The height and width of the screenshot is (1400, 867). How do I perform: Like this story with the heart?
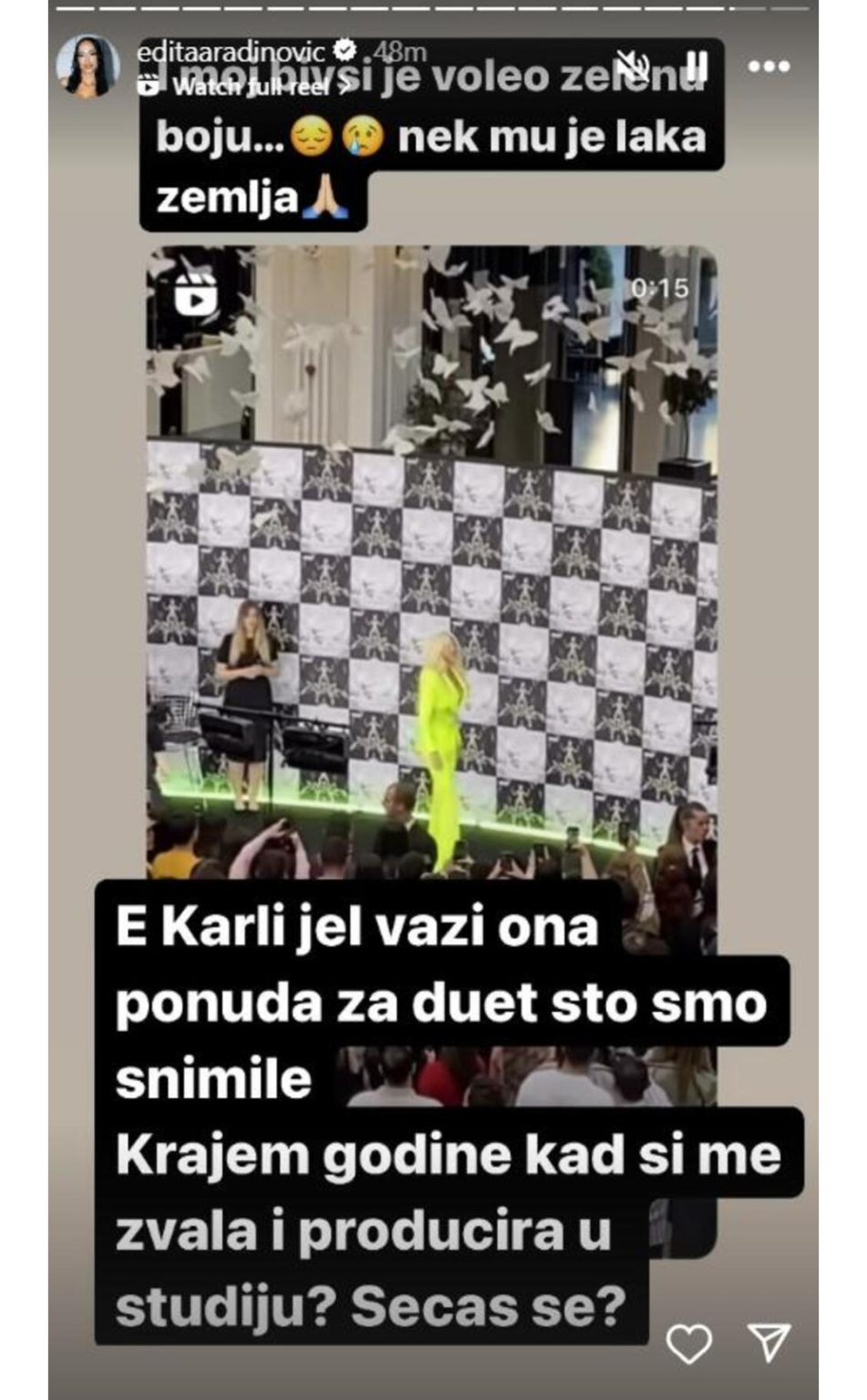[x=689, y=1343]
